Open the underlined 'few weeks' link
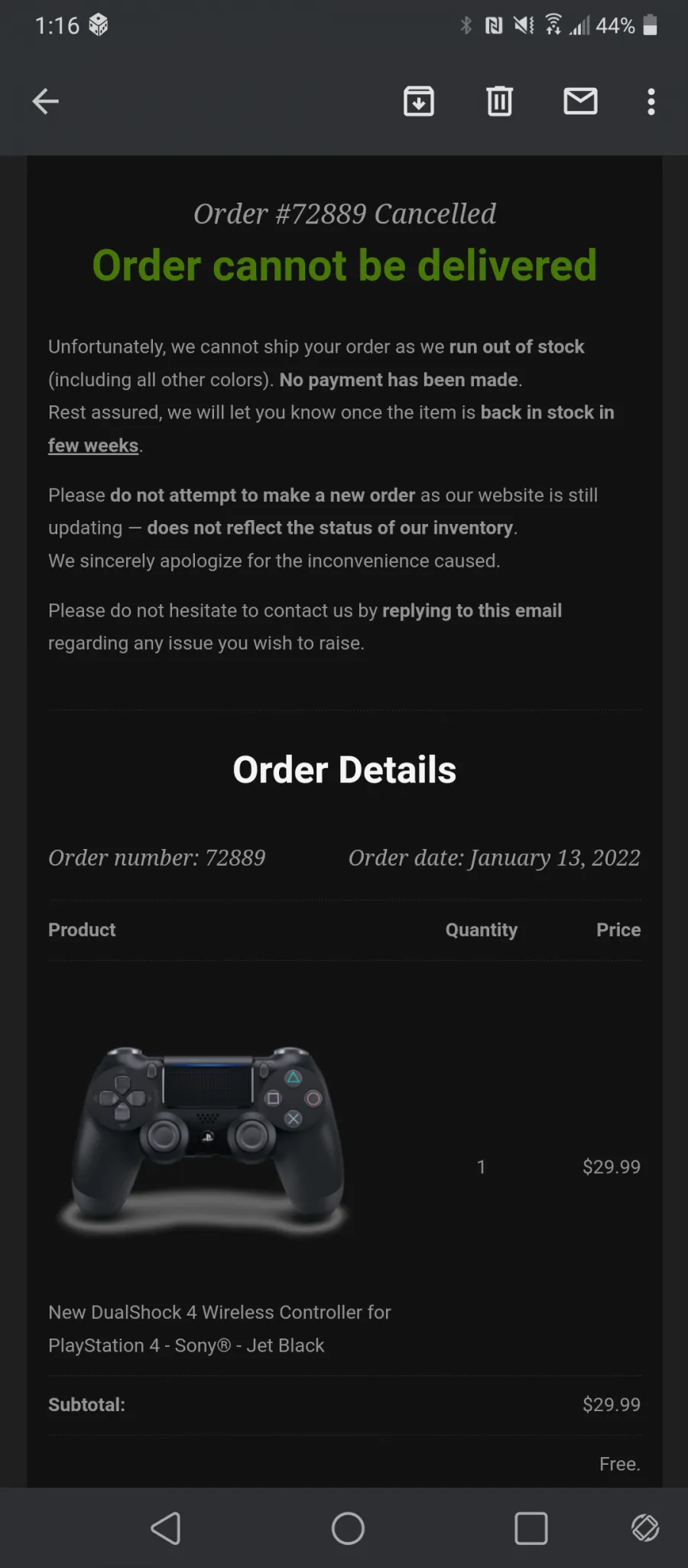Viewport: 688px width, 1568px height. 93,445
